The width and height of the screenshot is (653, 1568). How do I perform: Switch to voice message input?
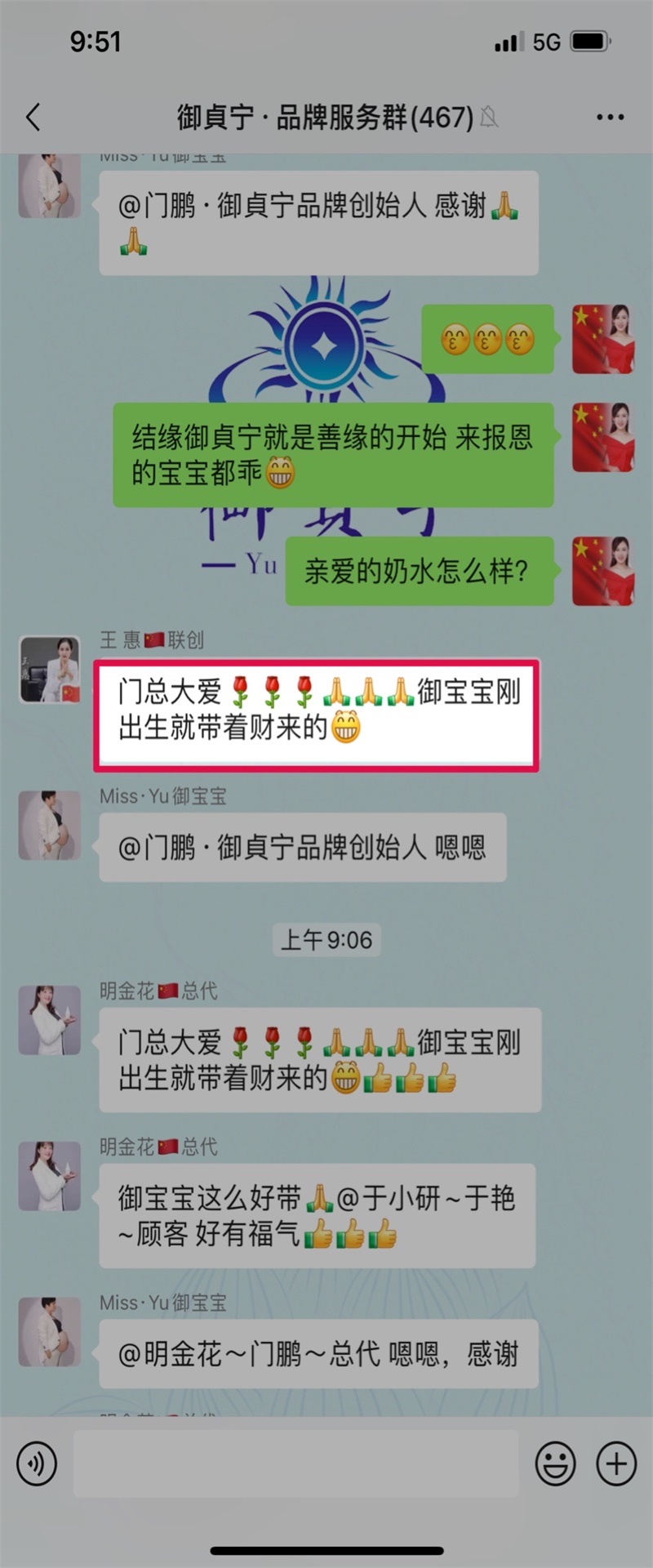[x=37, y=1463]
